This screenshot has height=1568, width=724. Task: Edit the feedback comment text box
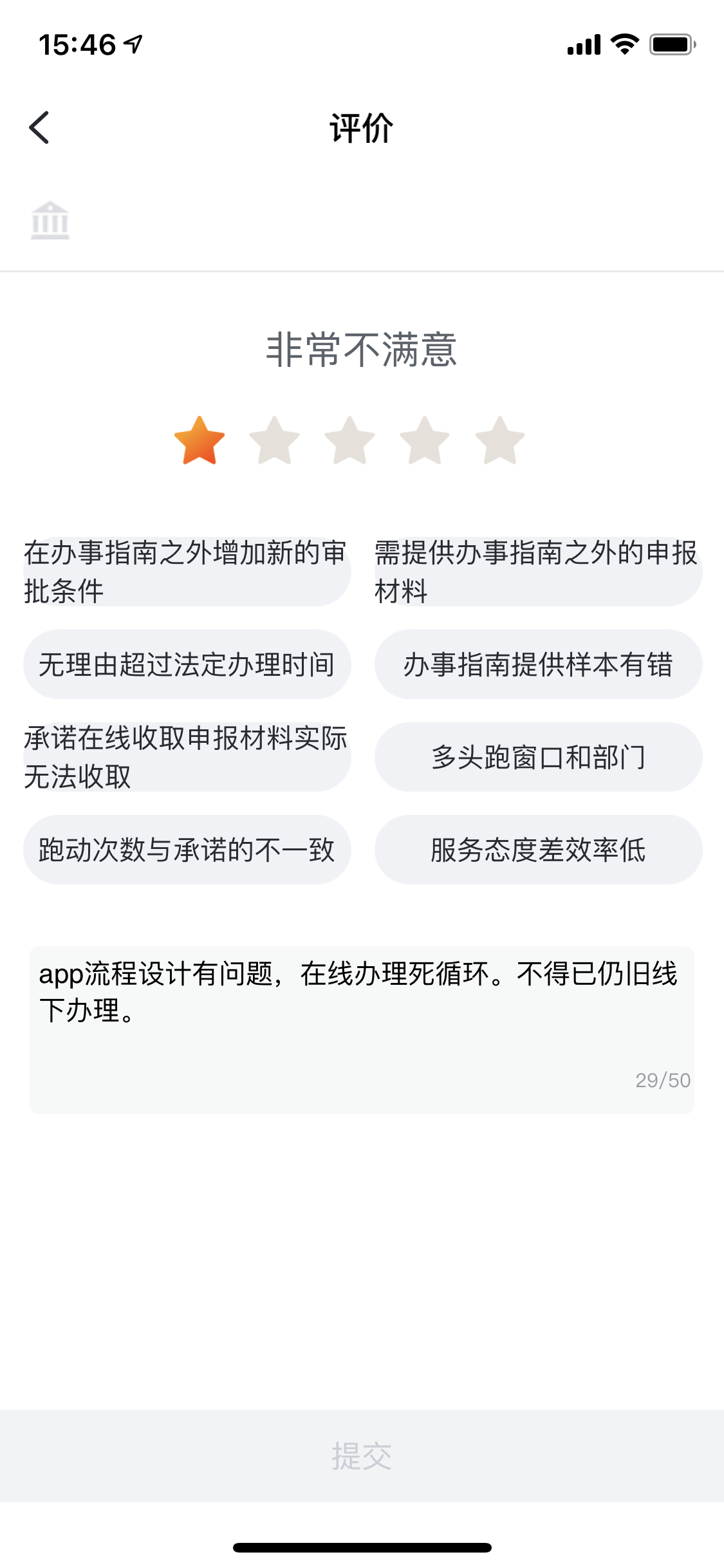tap(362, 1030)
